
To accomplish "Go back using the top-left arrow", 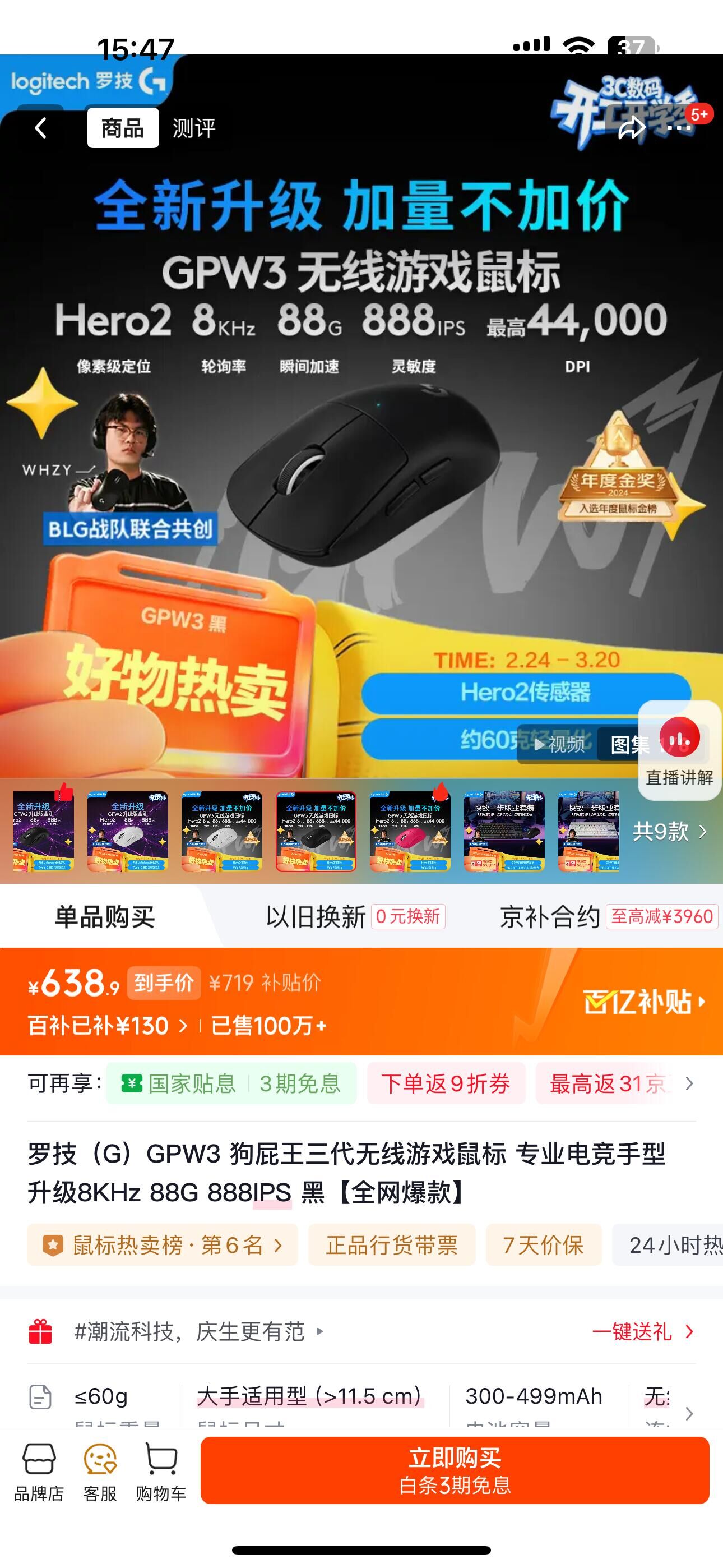I will pos(41,128).
